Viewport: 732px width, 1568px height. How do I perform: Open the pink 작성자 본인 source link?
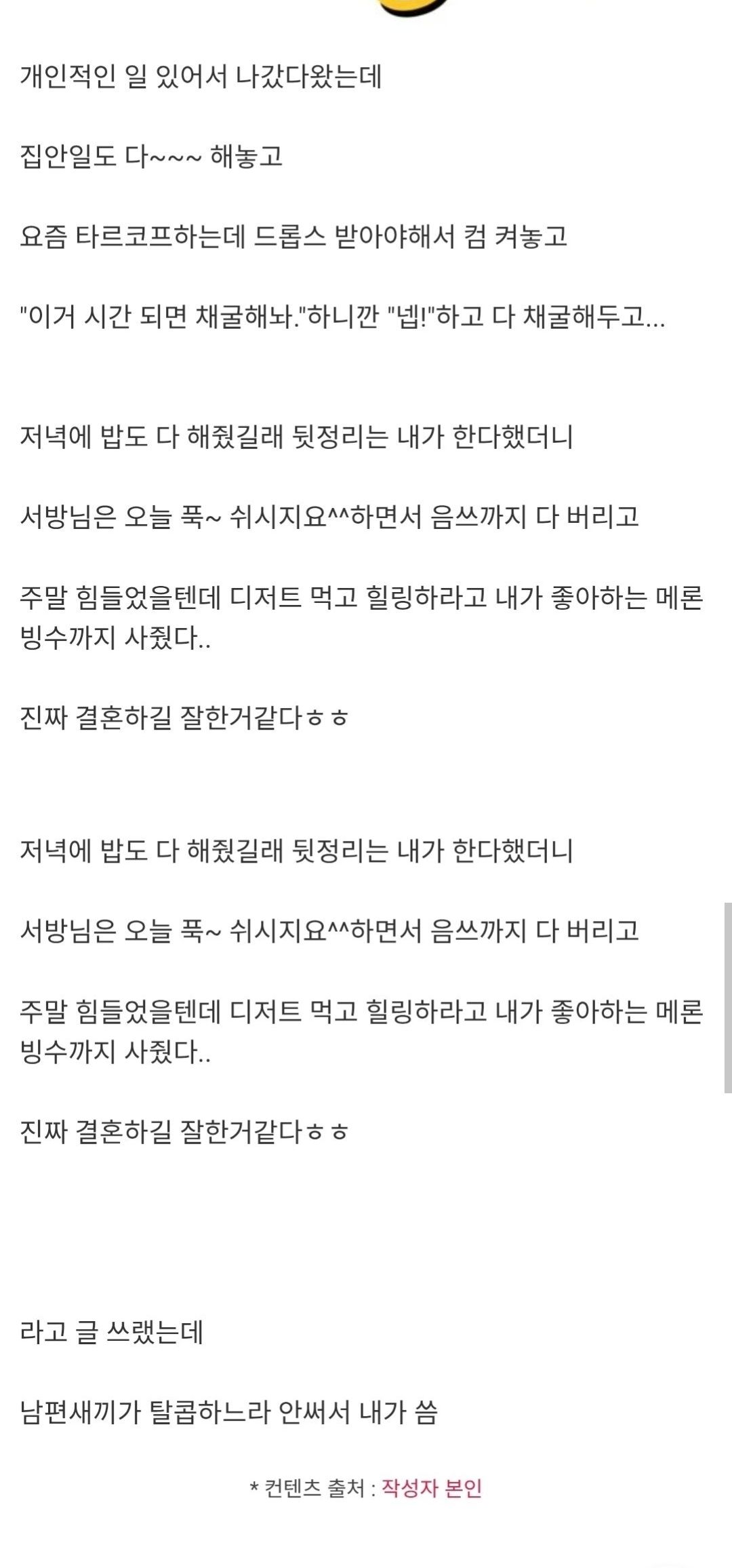[x=432, y=1487]
